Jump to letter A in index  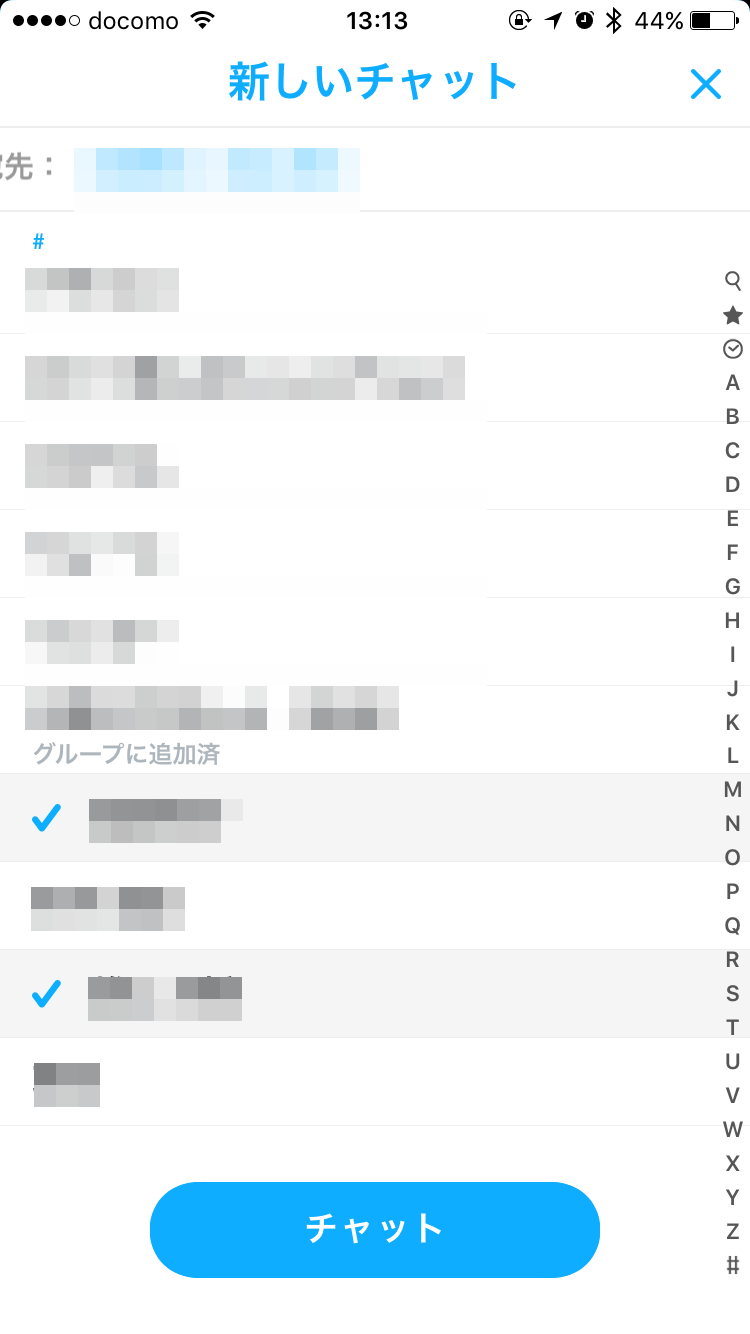(732, 383)
